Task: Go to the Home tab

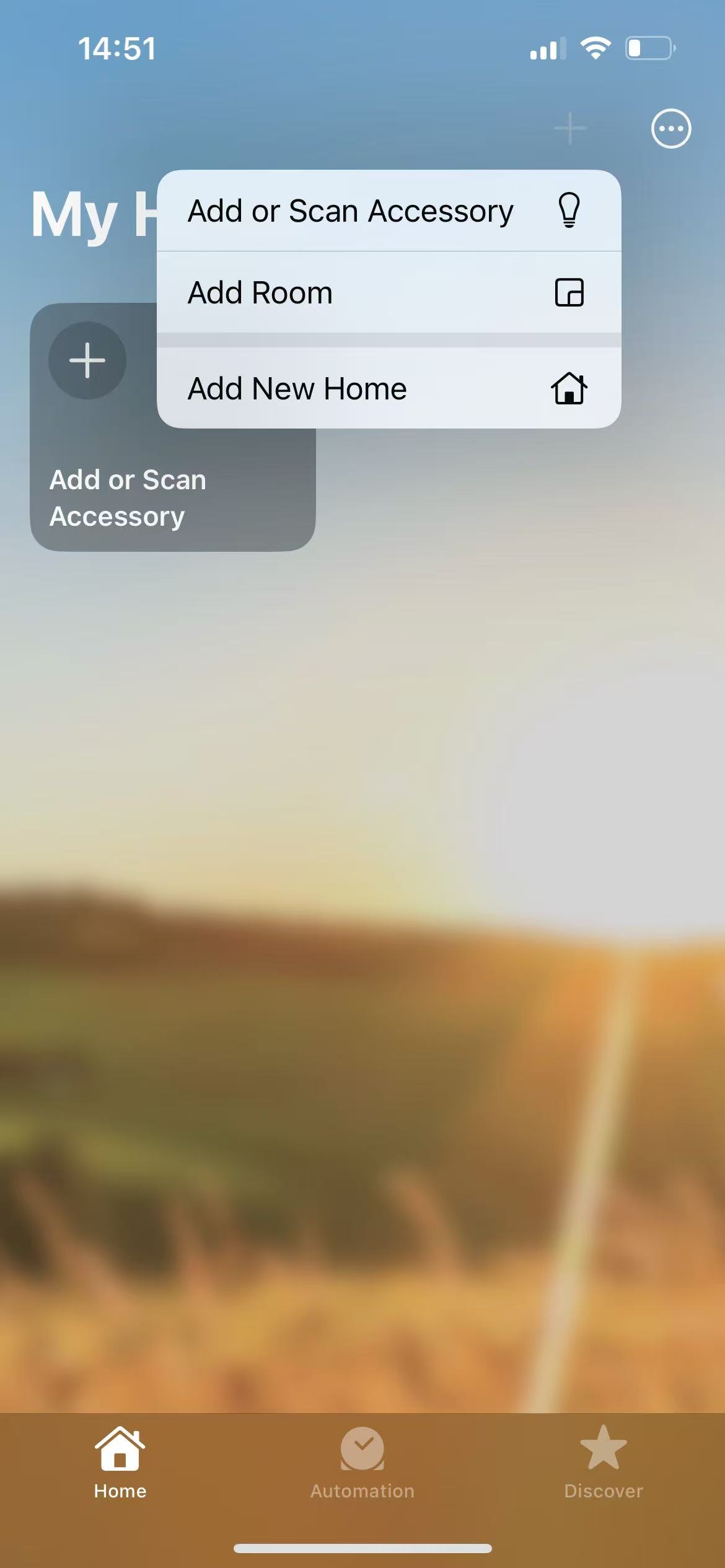Action: [120, 1463]
